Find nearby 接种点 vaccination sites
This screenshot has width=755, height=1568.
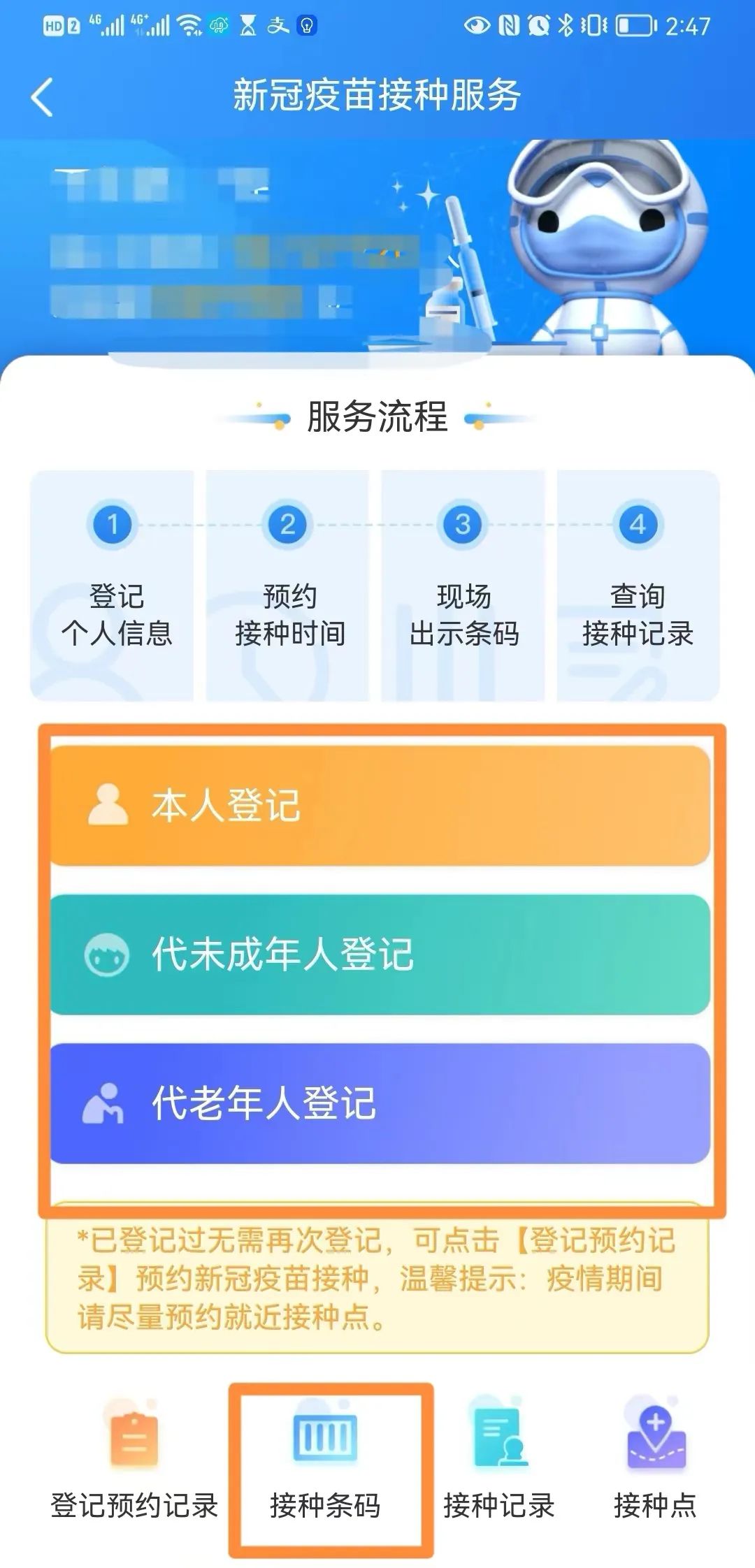[x=656, y=1459]
